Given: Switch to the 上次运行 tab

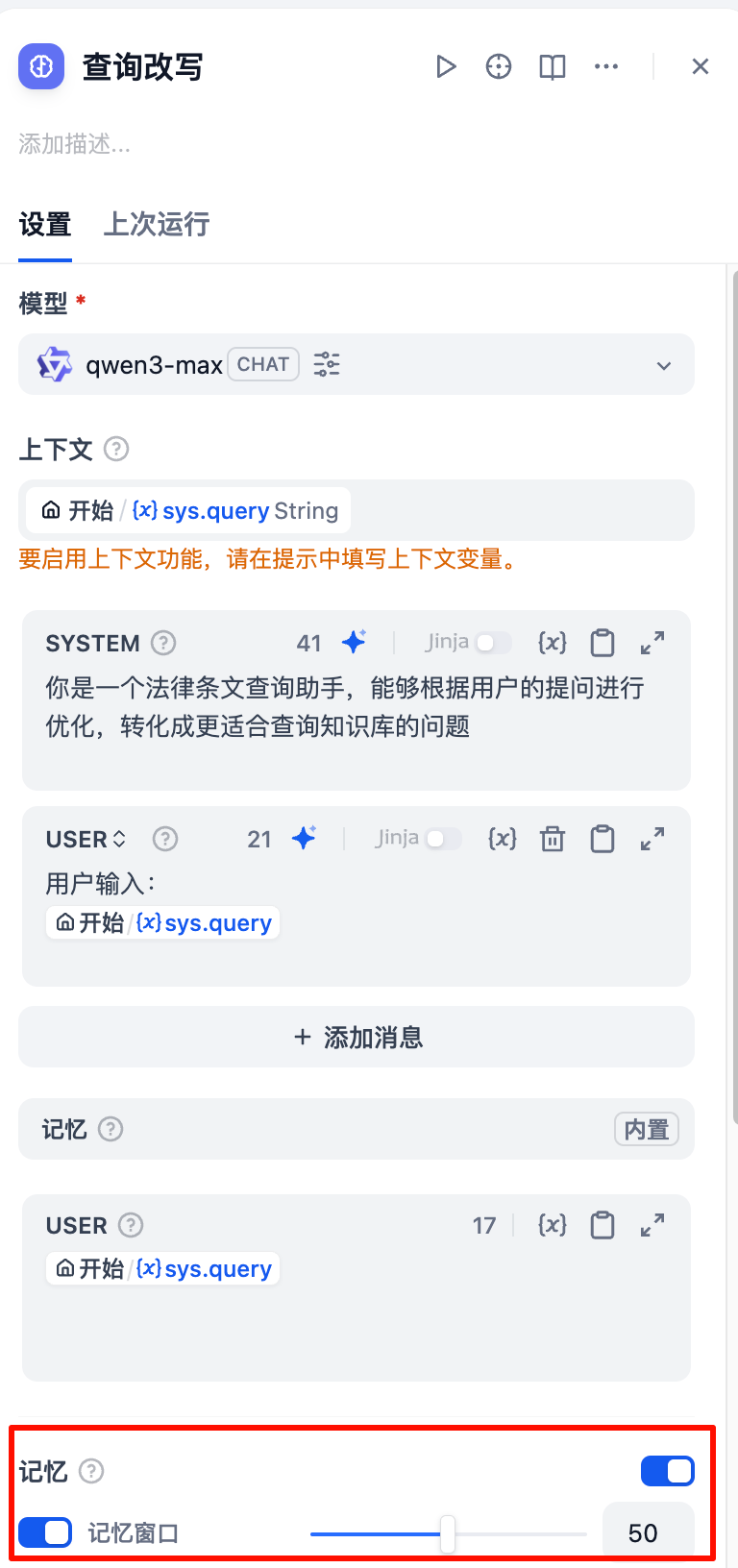Looking at the screenshot, I should click(x=157, y=225).
